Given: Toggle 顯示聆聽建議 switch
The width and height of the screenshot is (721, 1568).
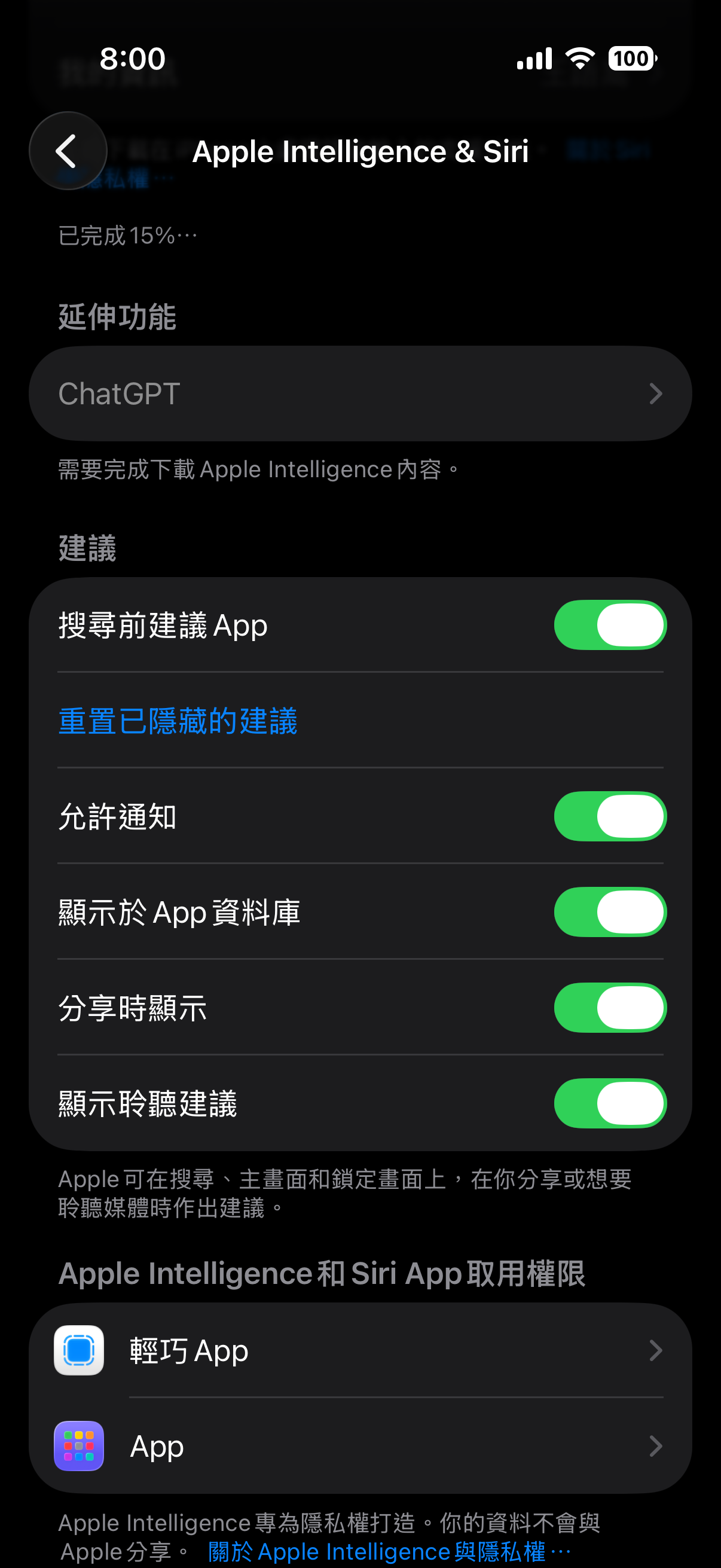Looking at the screenshot, I should click(610, 1103).
